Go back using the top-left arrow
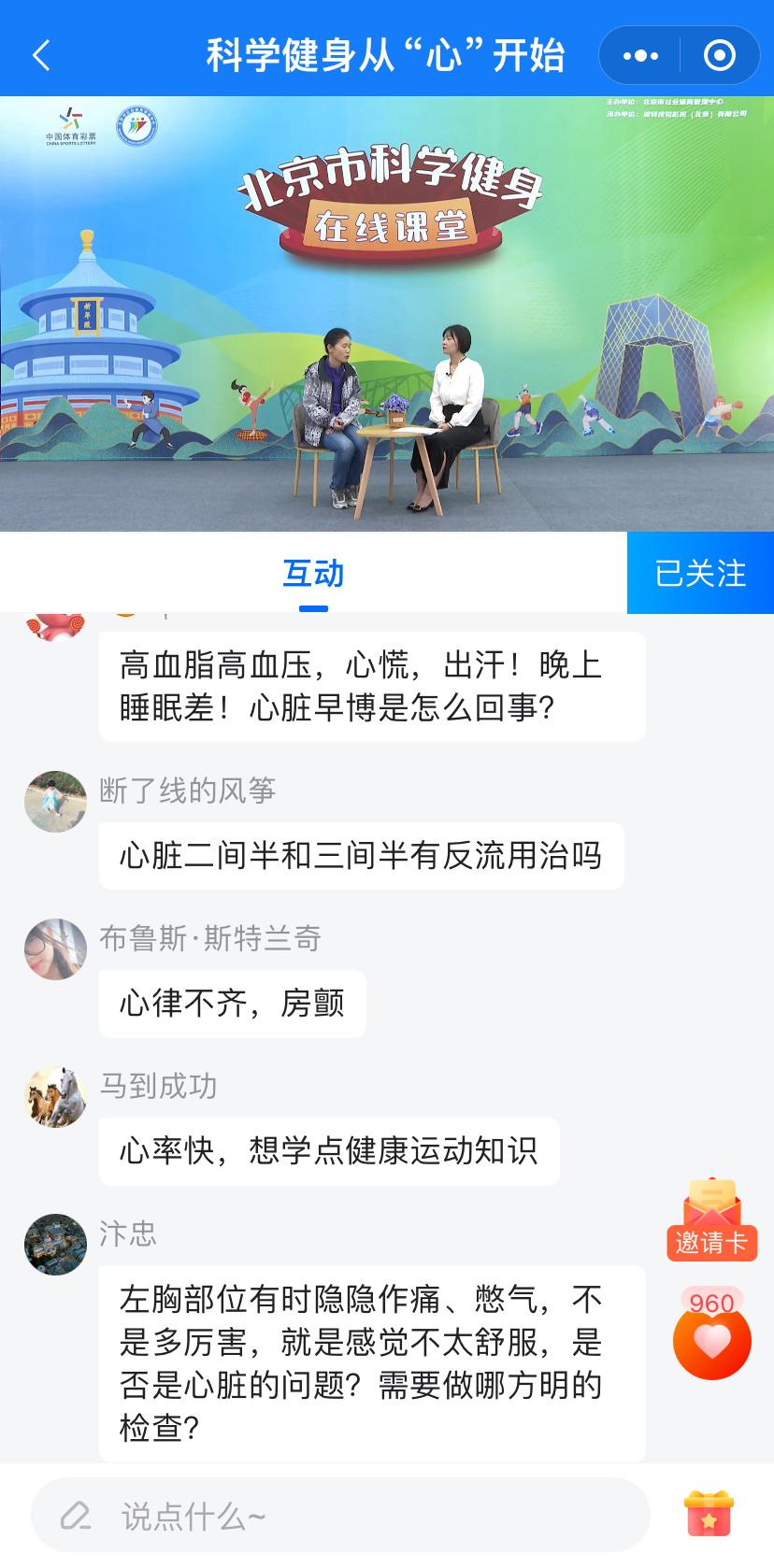774x1568 pixels. [x=41, y=55]
